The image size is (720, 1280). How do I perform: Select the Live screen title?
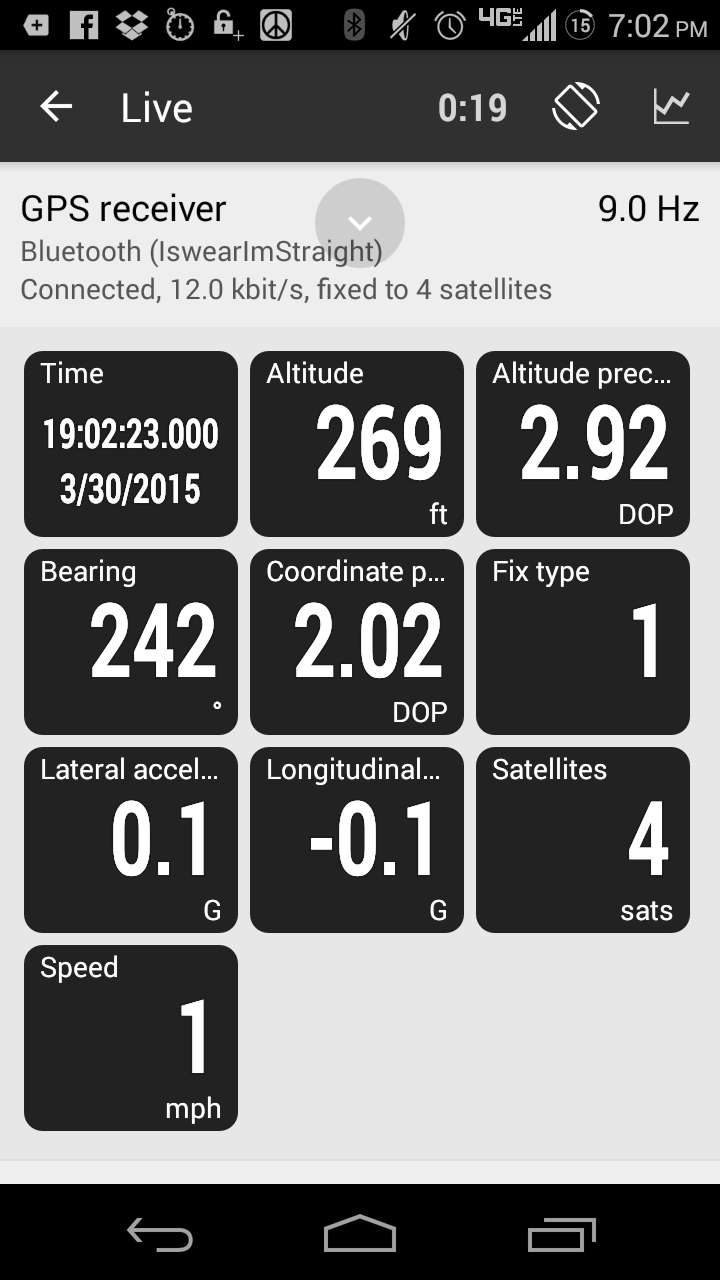click(x=156, y=107)
